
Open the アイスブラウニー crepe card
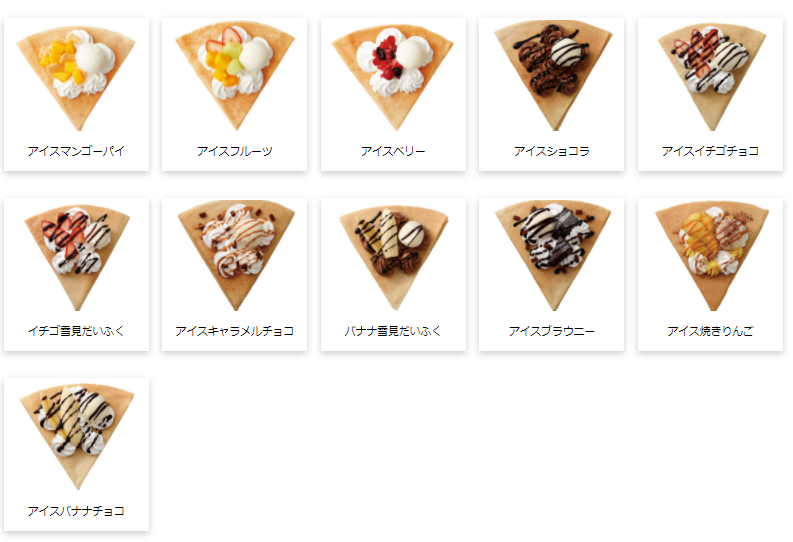[x=551, y=275]
